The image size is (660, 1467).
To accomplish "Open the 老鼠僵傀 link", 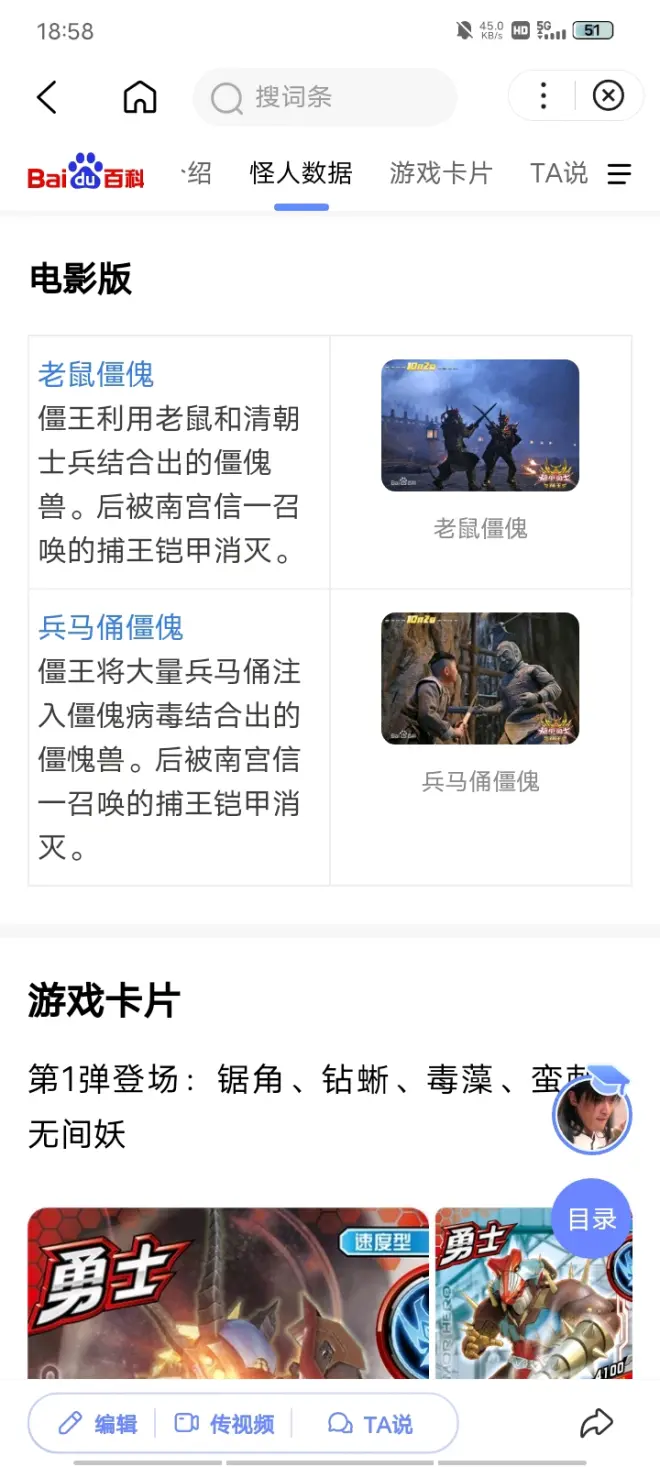I will click(x=96, y=375).
